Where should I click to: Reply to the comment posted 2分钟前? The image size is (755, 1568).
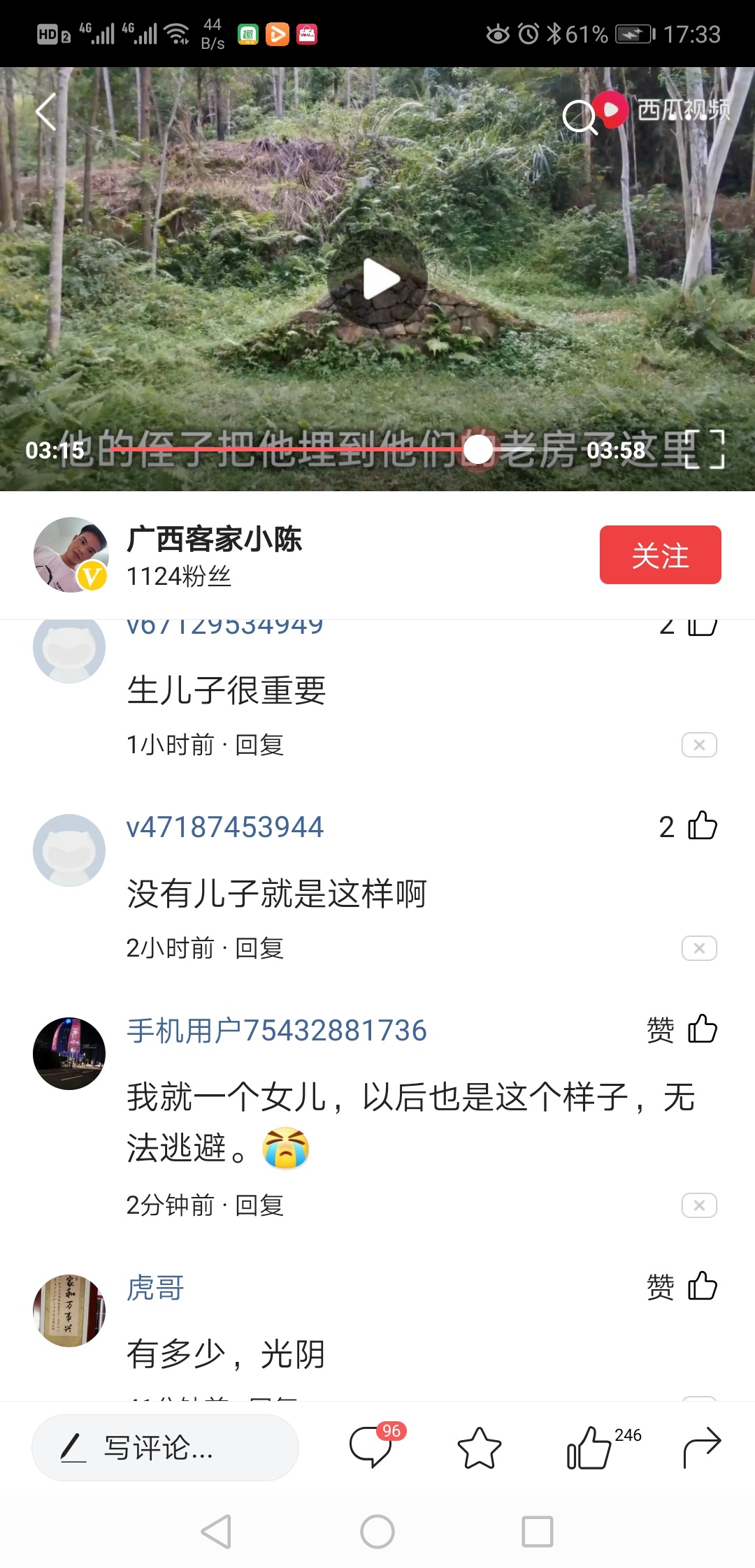tap(259, 1205)
